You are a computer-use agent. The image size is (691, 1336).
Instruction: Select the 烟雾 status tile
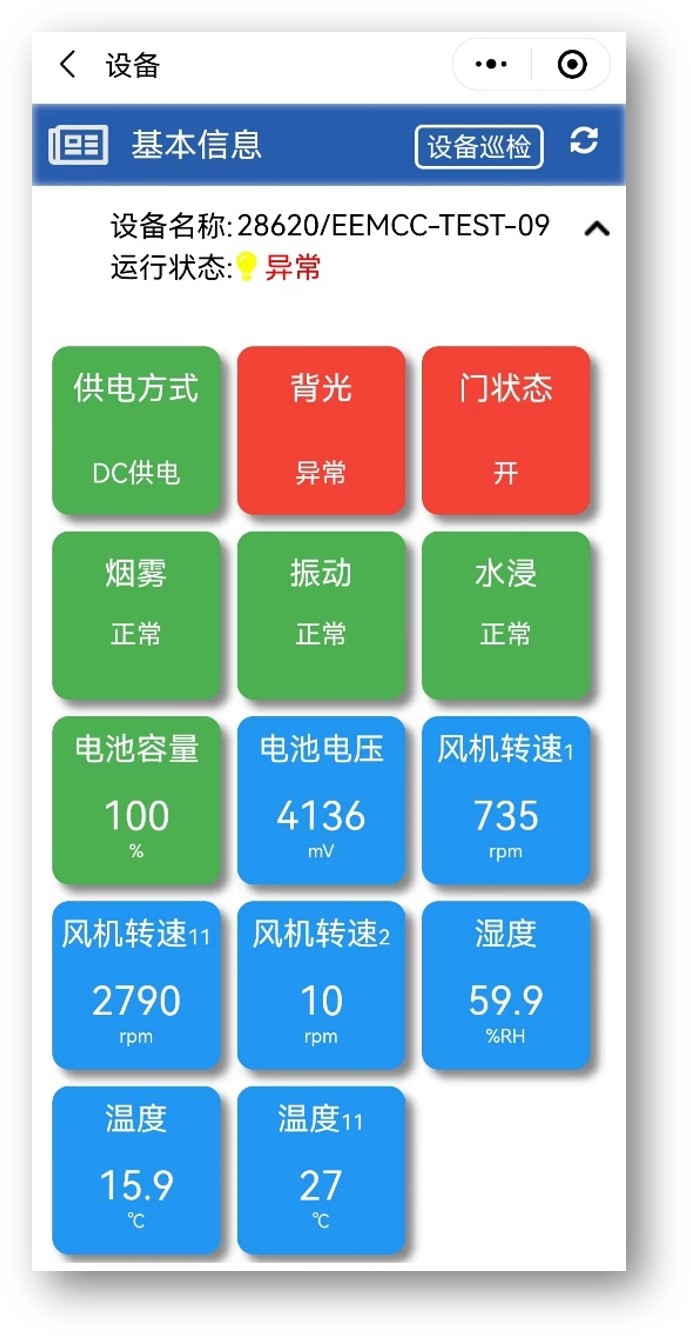(x=136, y=615)
